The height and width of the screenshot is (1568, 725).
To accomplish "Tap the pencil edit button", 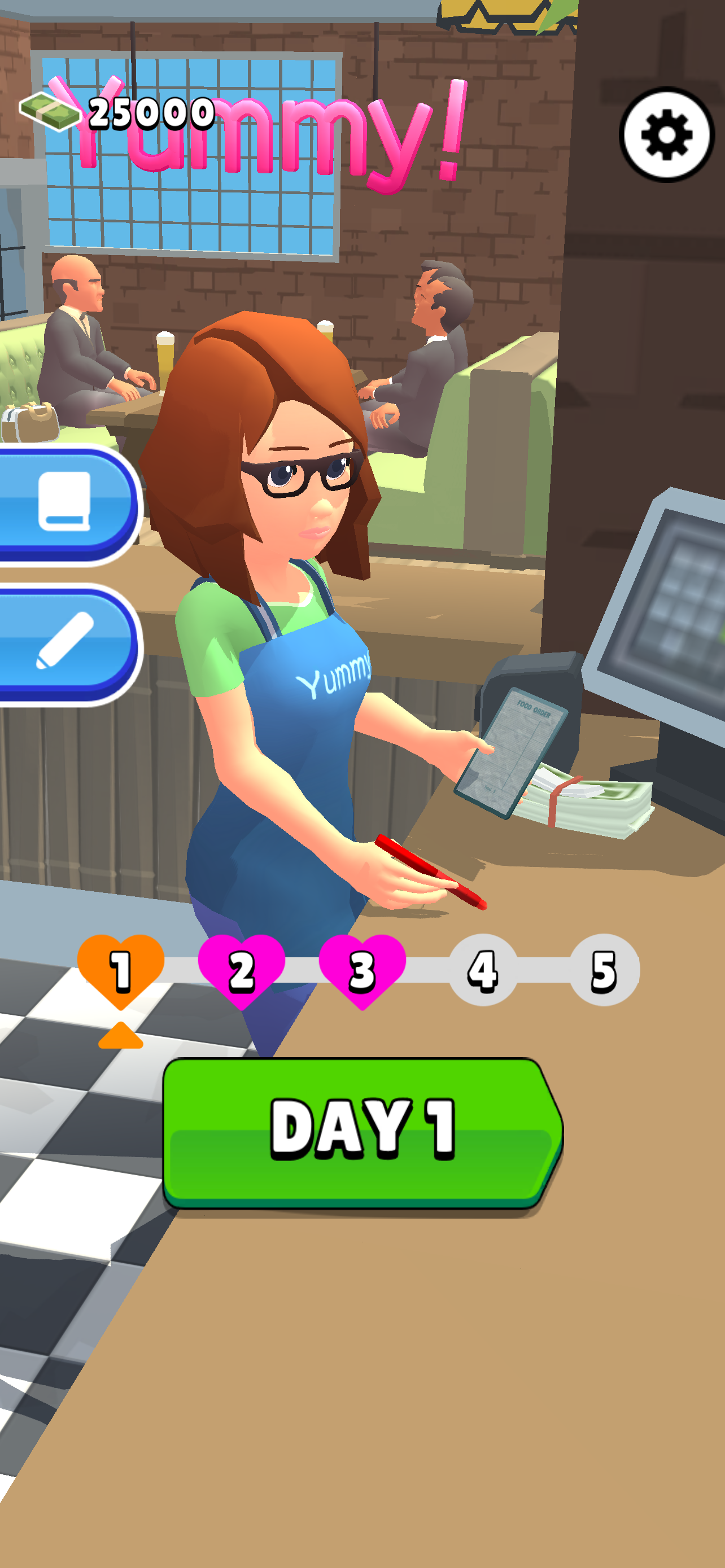I will click(x=64, y=641).
